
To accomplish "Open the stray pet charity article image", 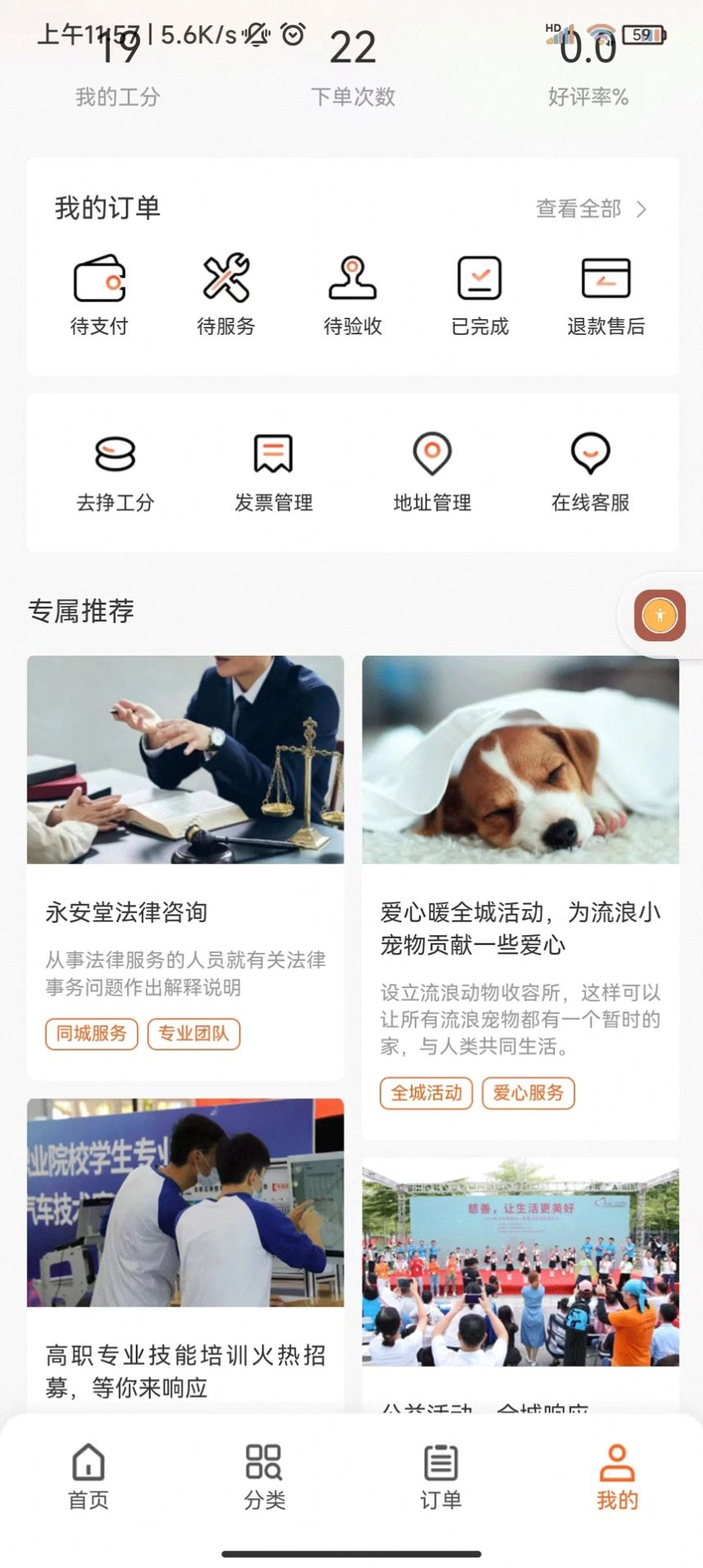I will tap(521, 760).
